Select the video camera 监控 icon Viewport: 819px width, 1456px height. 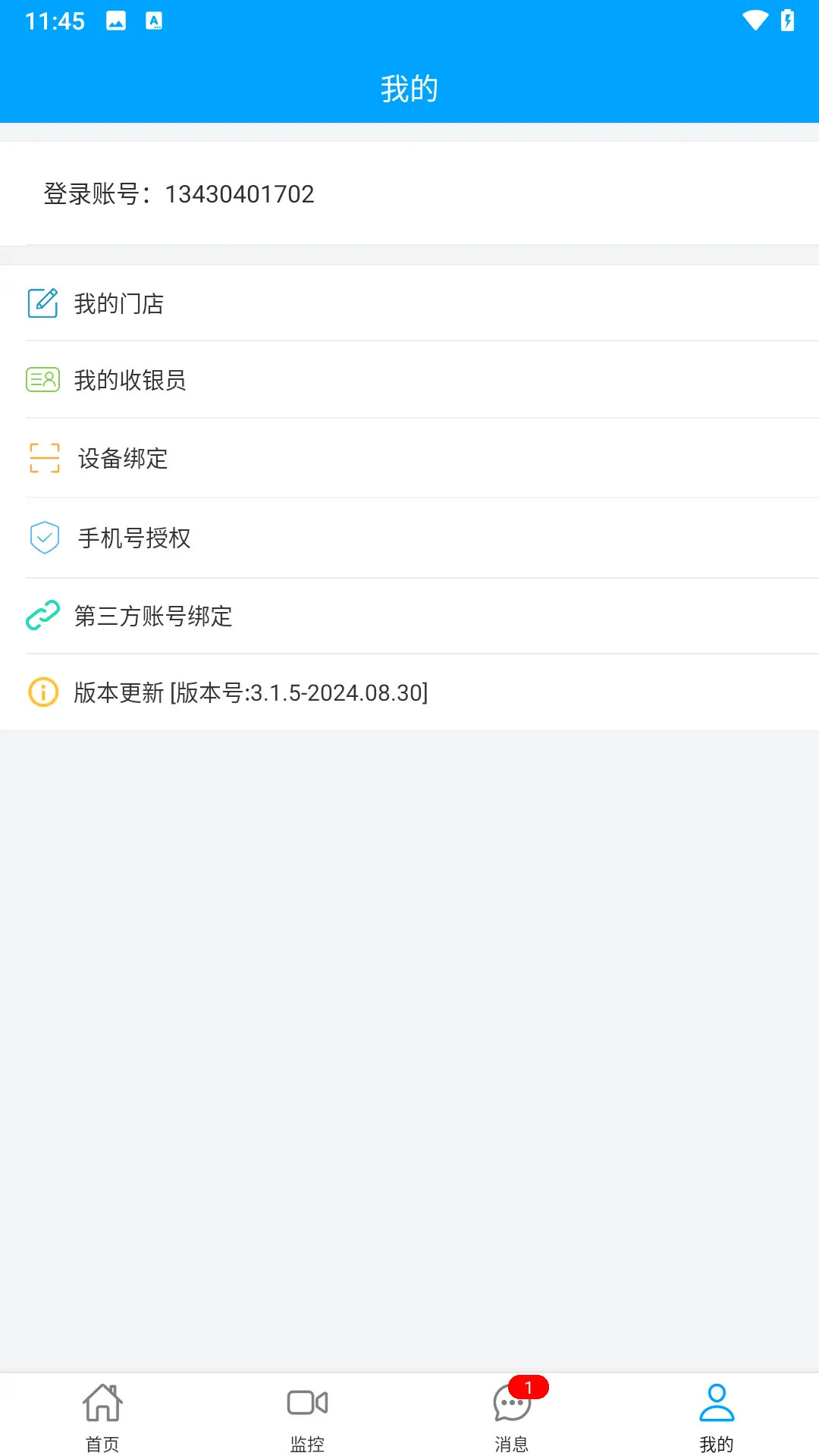pos(307,1401)
